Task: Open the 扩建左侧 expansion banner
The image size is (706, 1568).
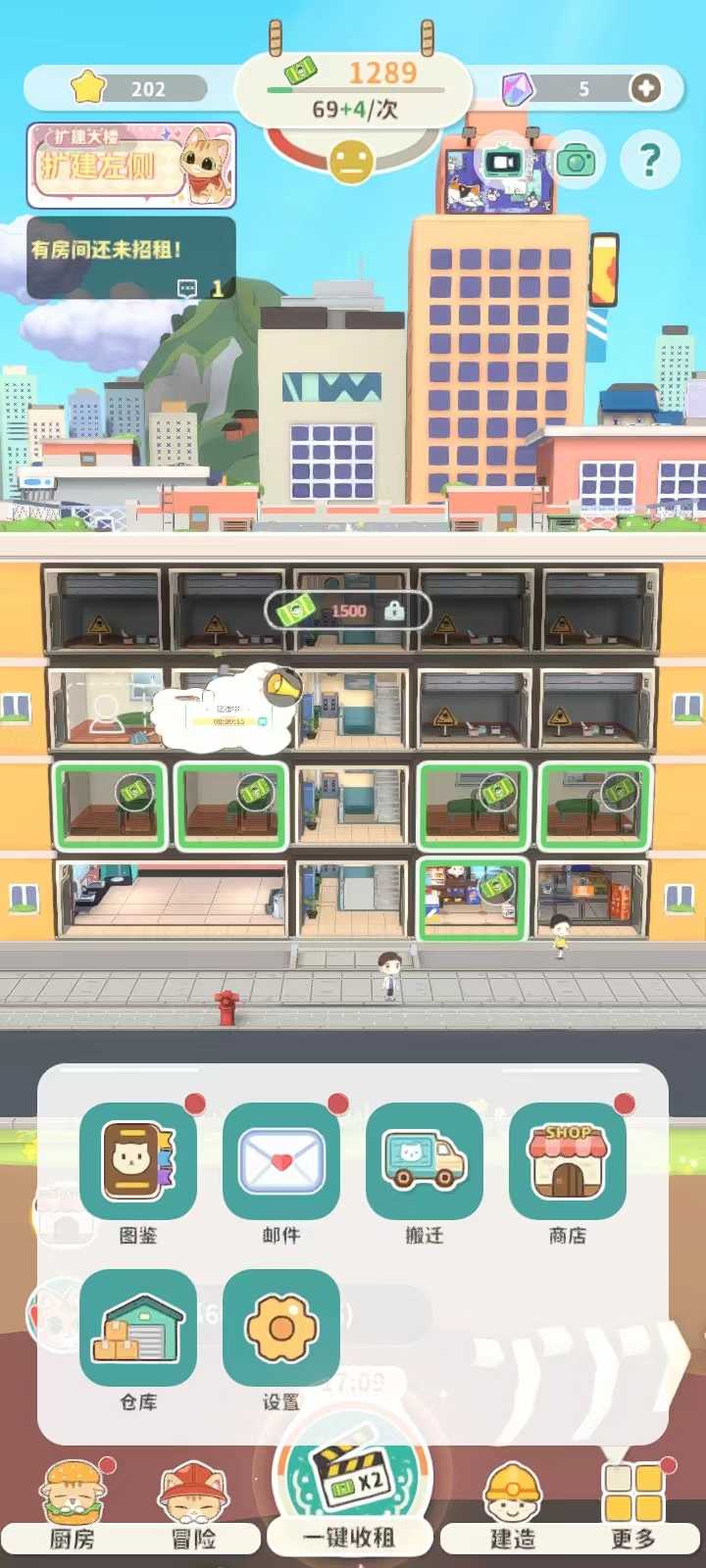Action: pos(131,165)
